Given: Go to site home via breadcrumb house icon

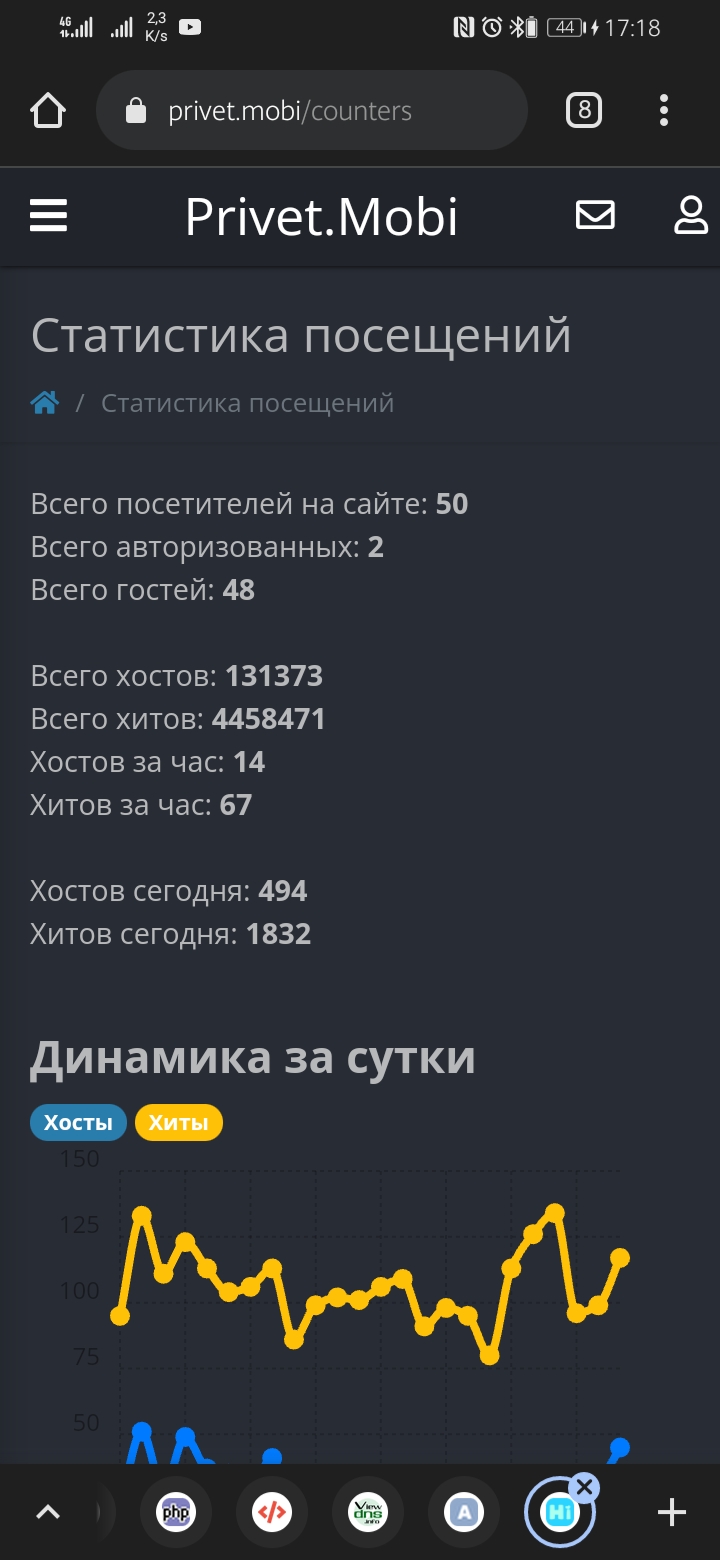Looking at the screenshot, I should click(45, 403).
